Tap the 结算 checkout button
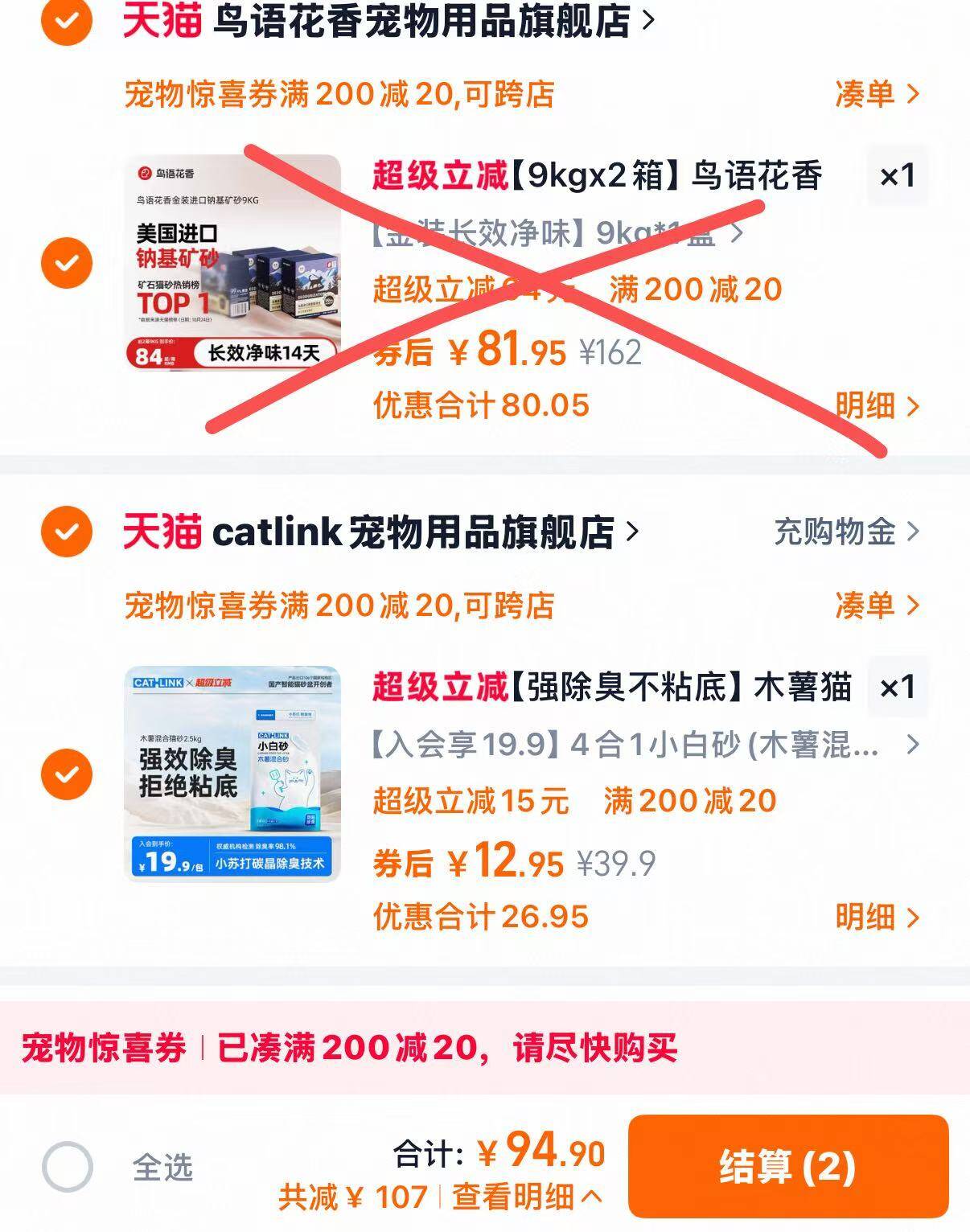 [x=787, y=1166]
